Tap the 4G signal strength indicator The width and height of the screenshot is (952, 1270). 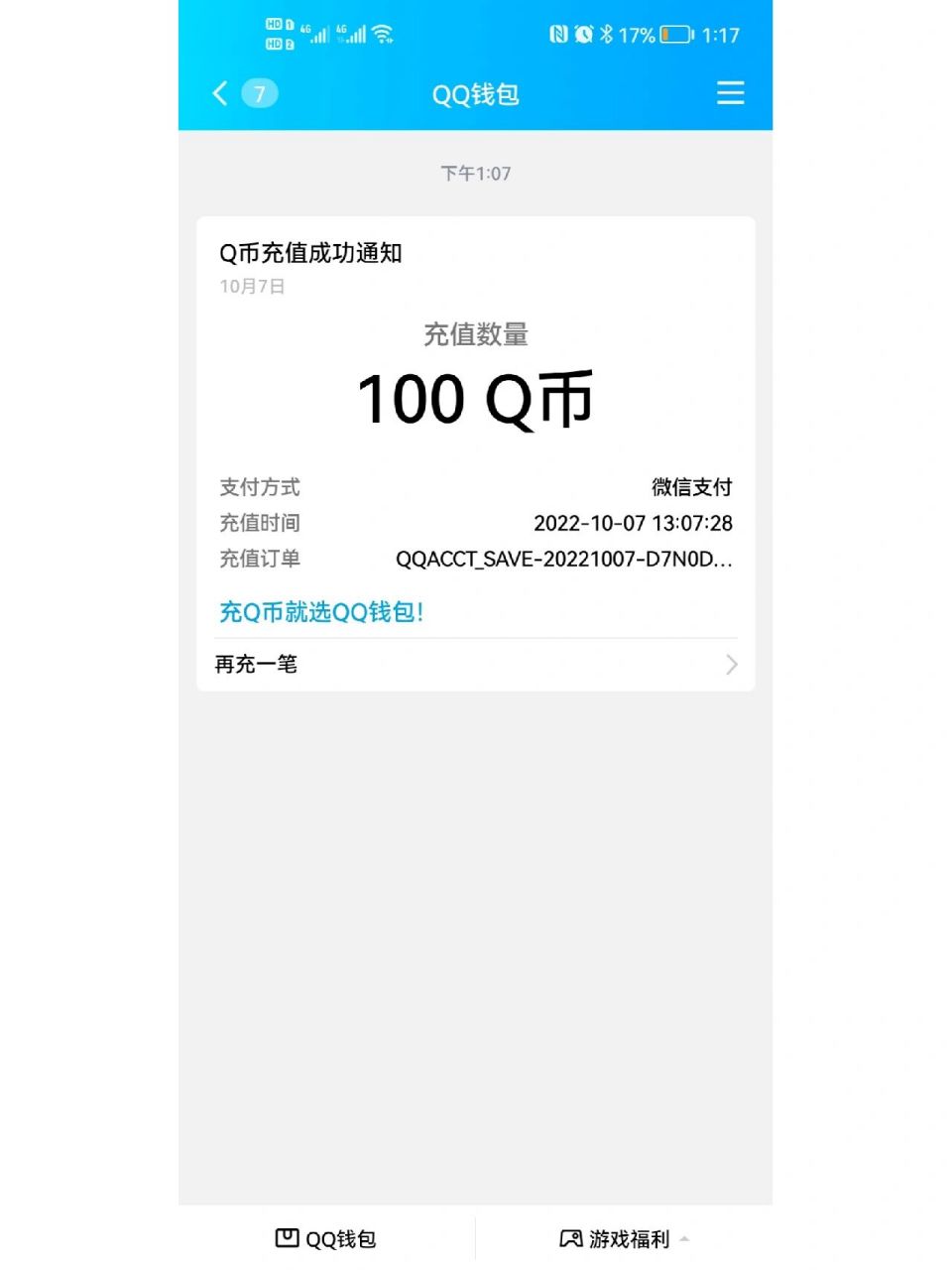point(317,35)
